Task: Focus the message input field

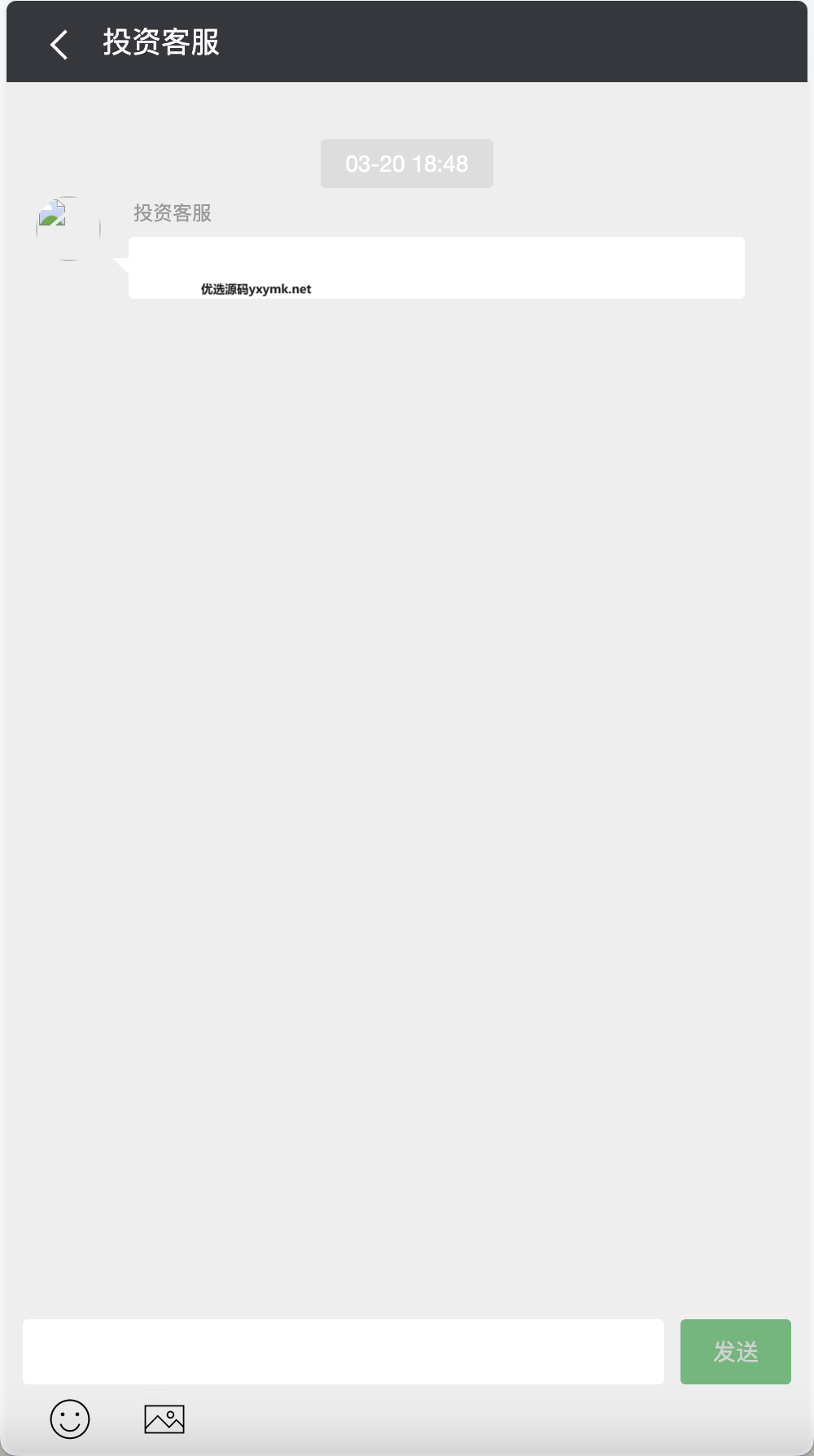Action: coord(344,1351)
